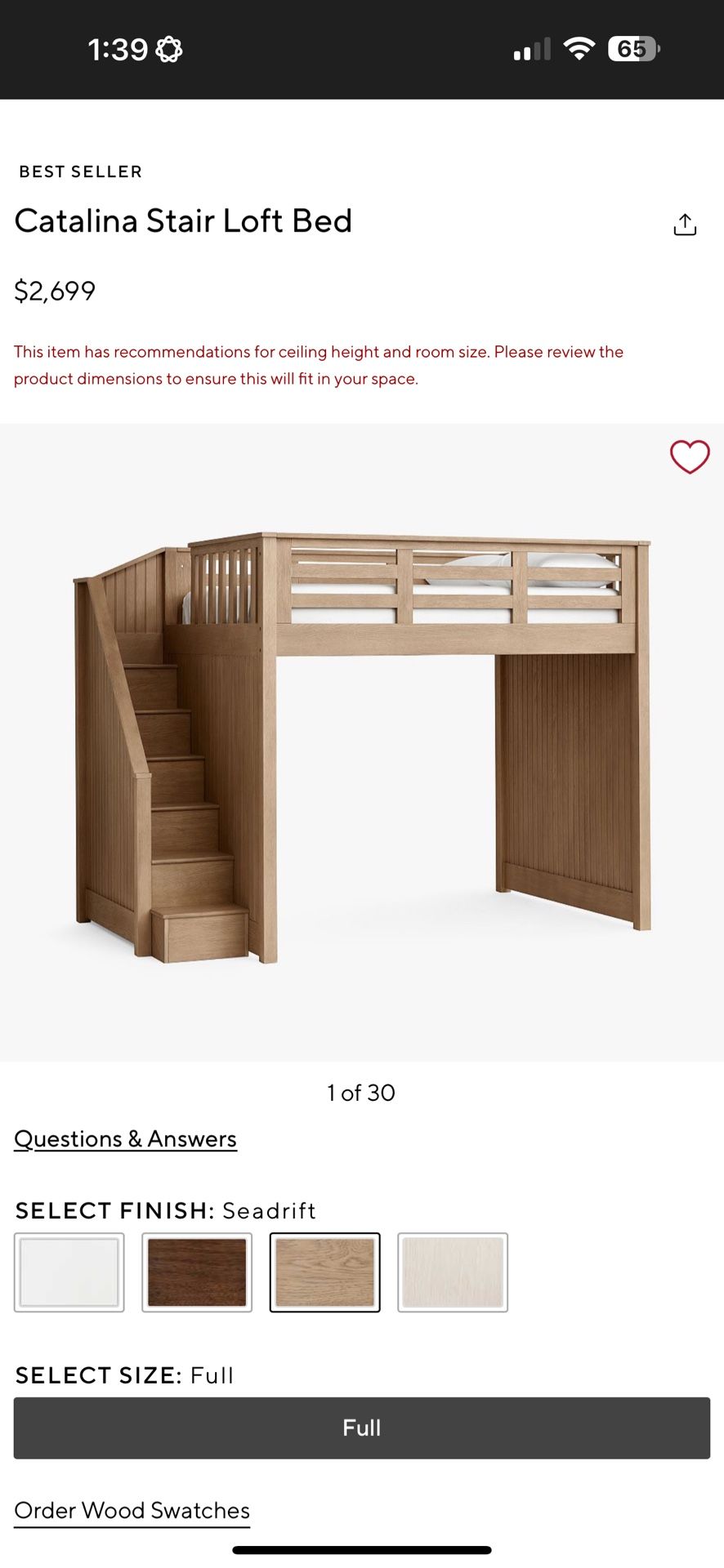Choose the dark brown wood finish
The height and width of the screenshot is (1568, 724).
(x=197, y=1272)
